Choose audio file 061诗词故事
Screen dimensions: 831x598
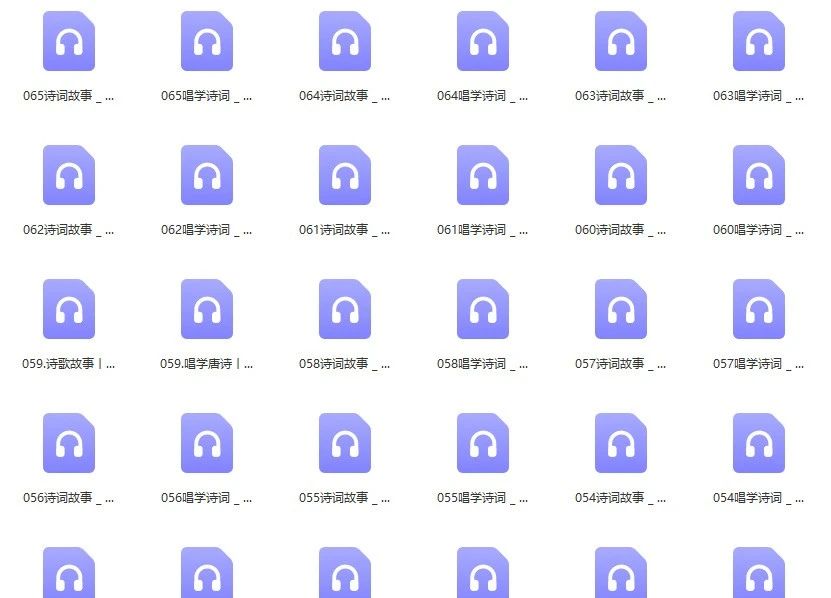point(345,176)
